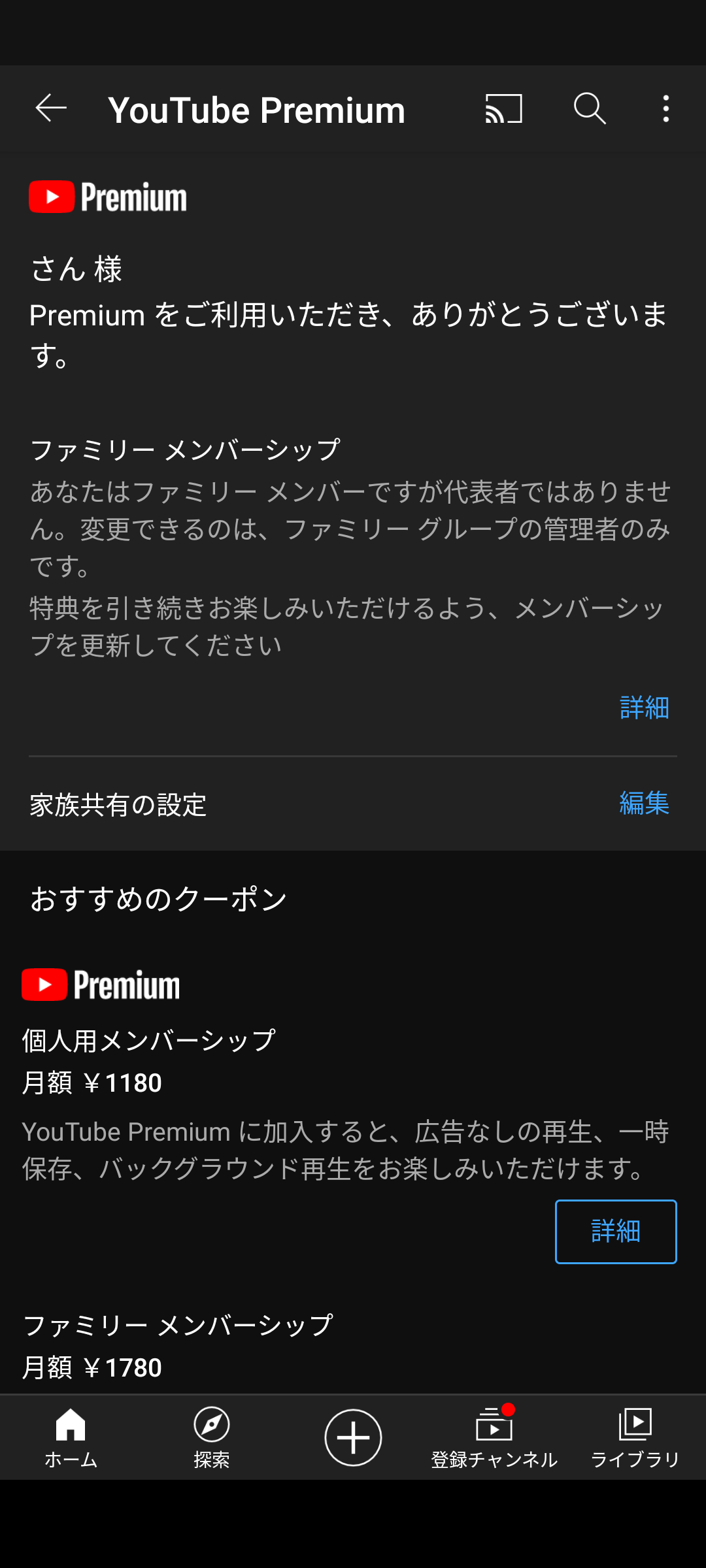The image size is (706, 1568).
Task: Open 詳細 button for 個人用メンバーシップ
Action: (x=615, y=1232)
